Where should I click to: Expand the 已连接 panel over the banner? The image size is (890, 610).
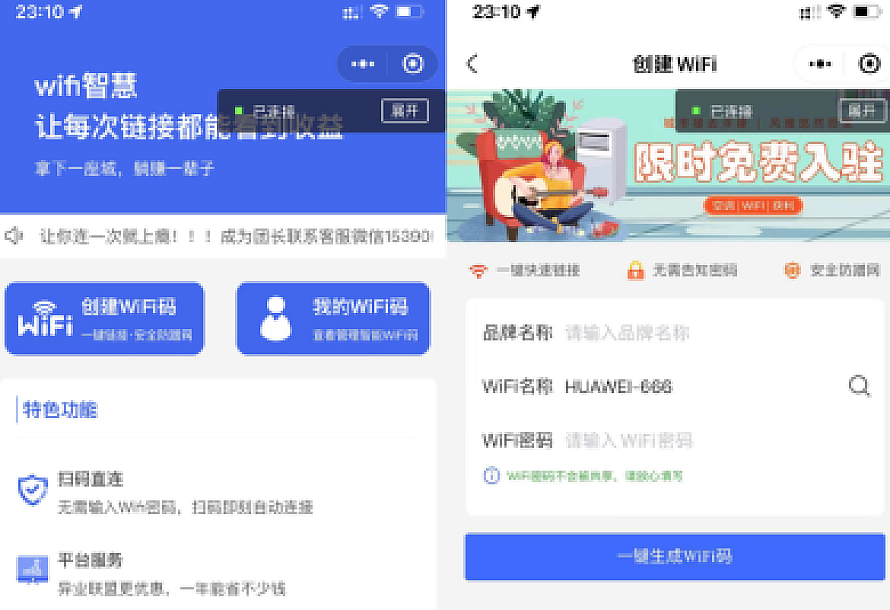tap(861, 110)
